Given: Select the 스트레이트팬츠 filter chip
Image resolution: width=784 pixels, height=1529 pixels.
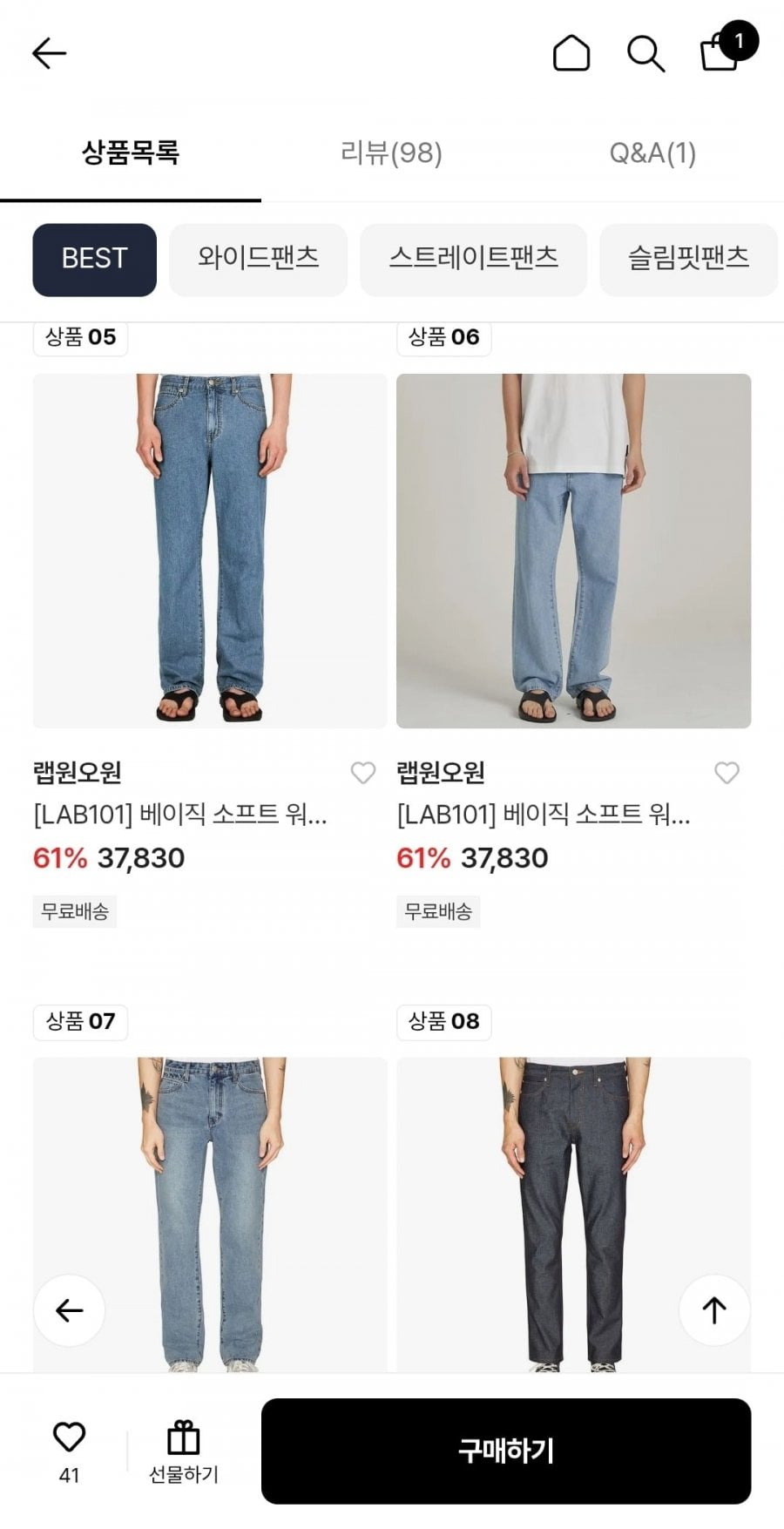Looking at the screenshot, I should [473, 259].
